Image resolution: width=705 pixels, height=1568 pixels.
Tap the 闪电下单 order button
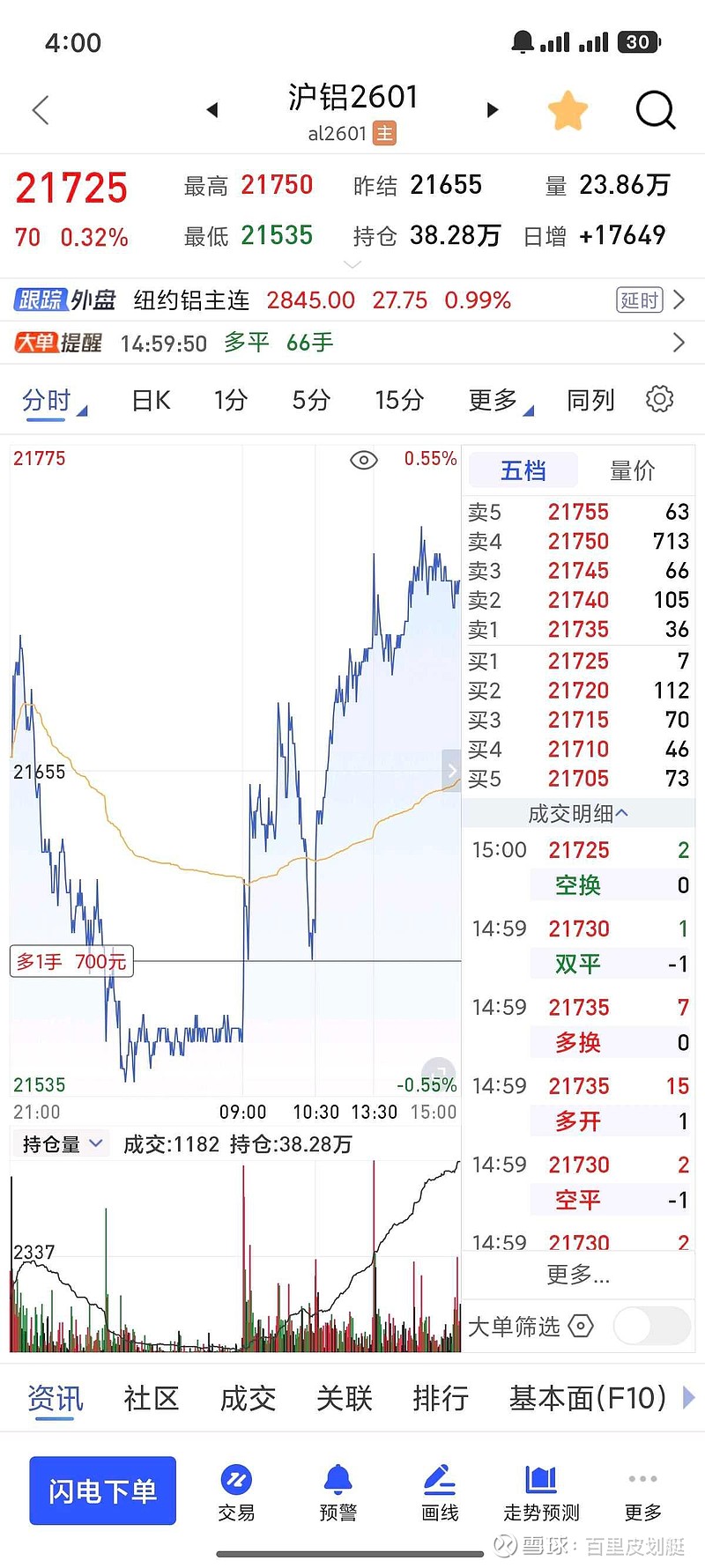click(x=102, y=1490)
